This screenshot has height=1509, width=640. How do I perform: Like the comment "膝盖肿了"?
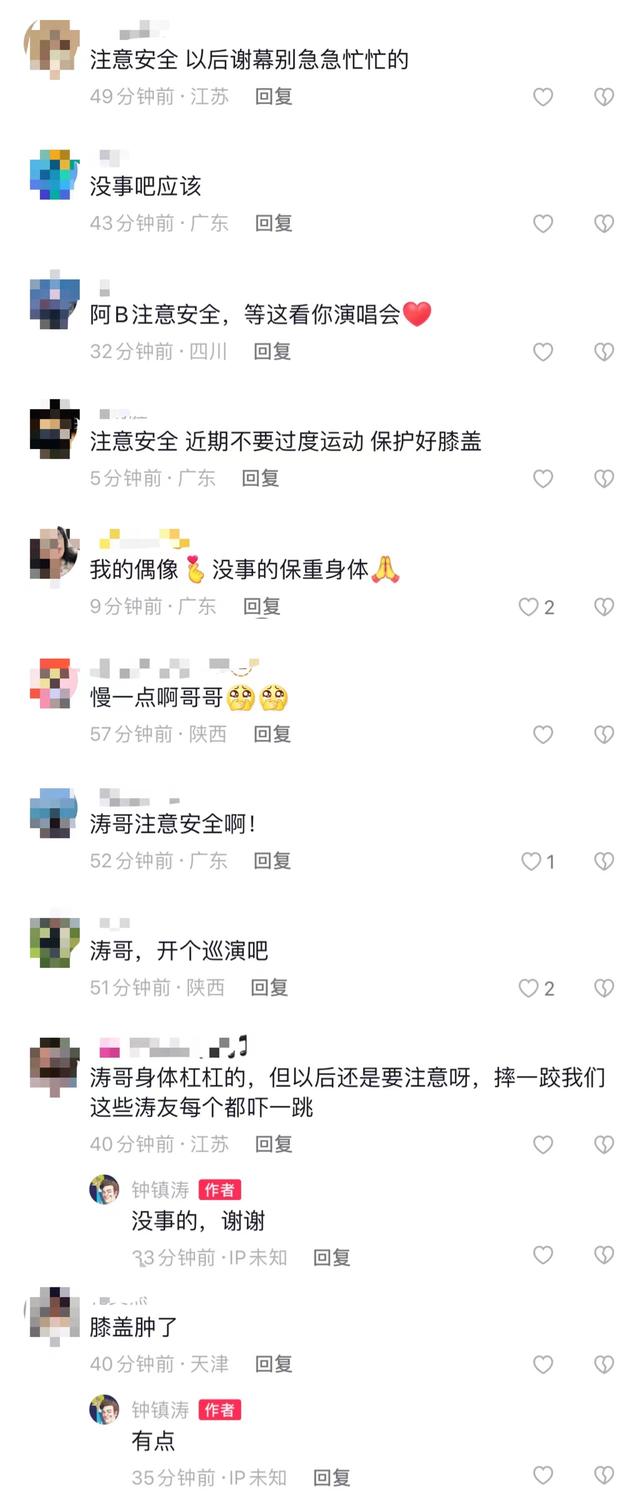(x=543, y=1364)
